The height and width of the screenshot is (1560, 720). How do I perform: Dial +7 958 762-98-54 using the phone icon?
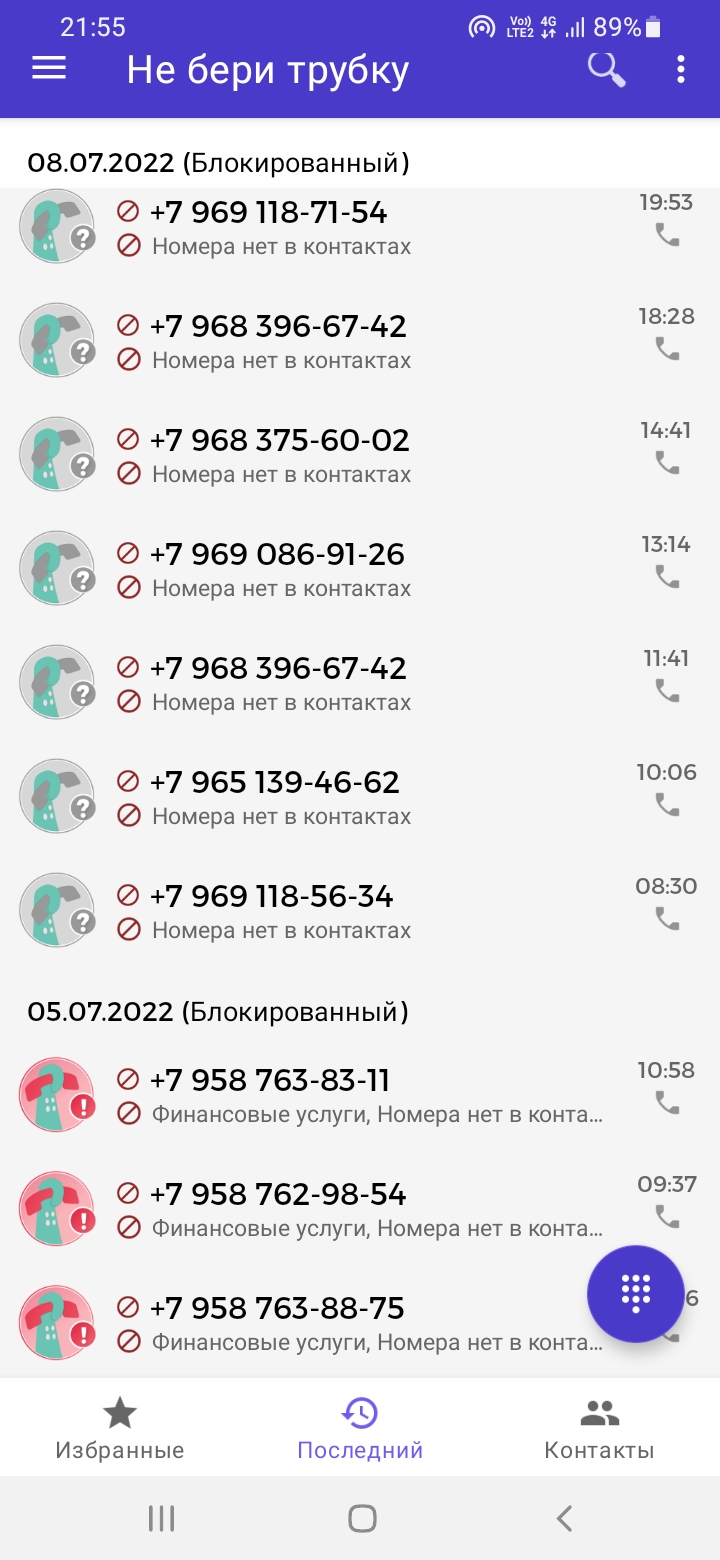tap(667, 1216)
